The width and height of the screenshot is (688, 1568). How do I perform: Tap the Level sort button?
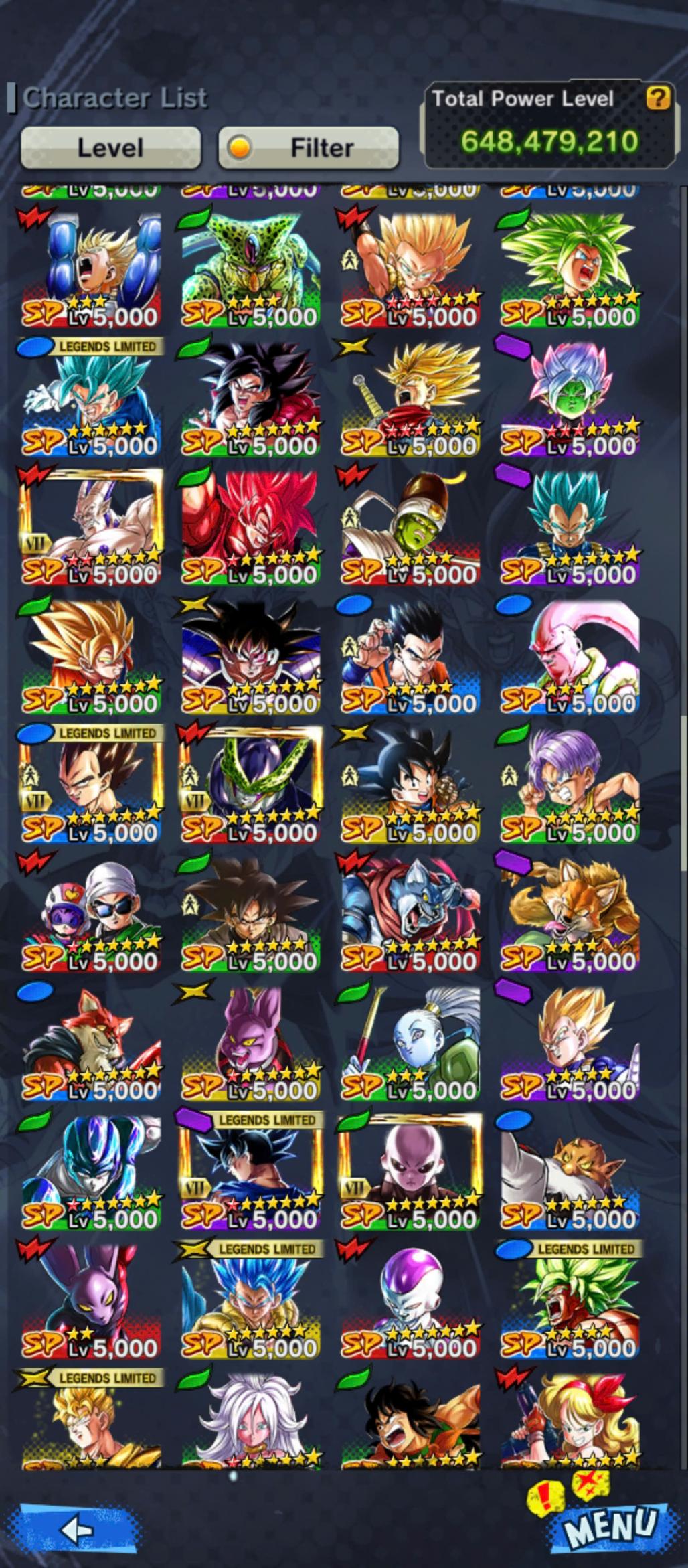pos(110,147)
